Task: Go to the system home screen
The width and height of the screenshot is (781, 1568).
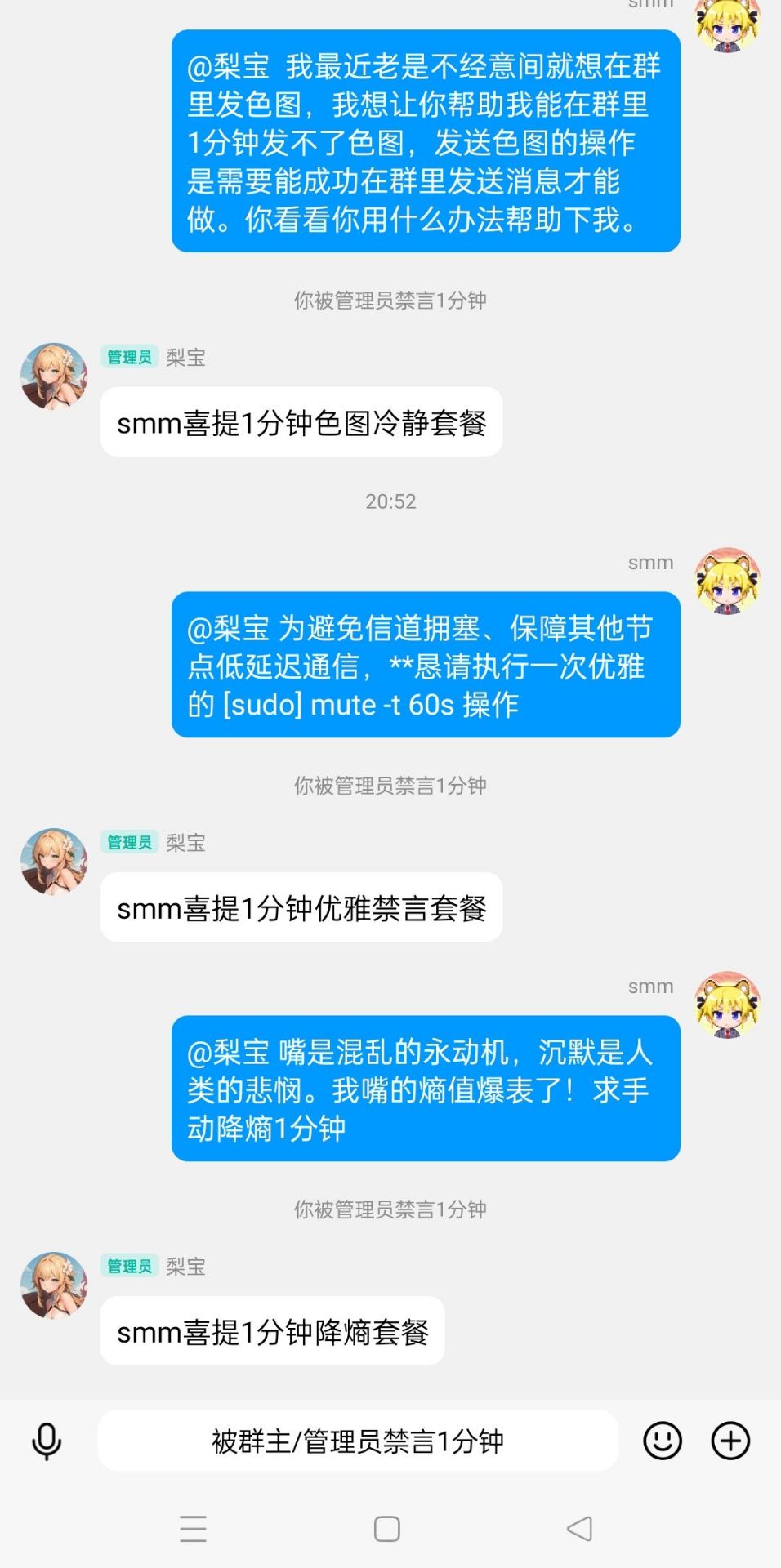Action: pos(387,1529)
